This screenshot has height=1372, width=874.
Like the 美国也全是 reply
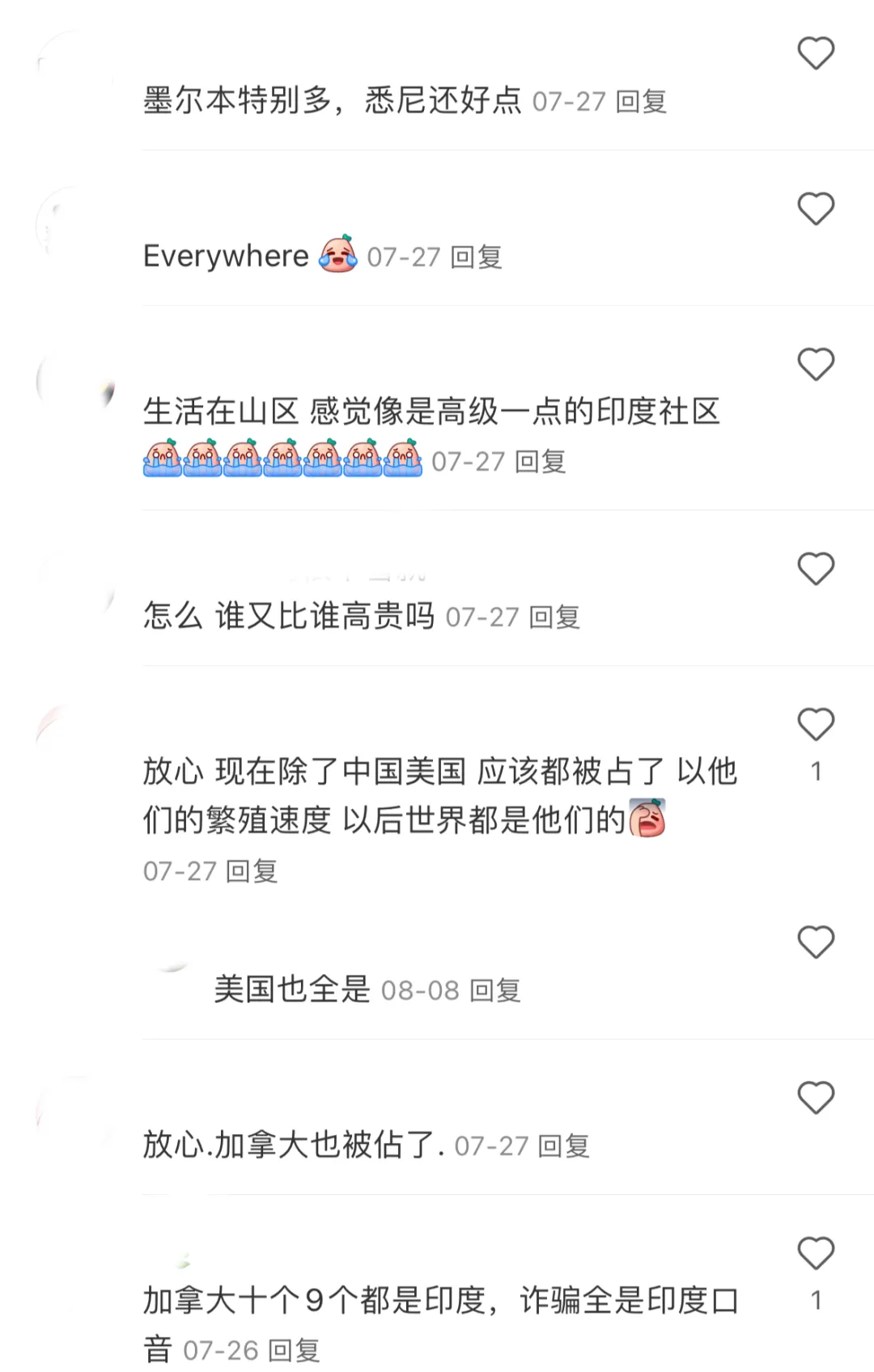click(816, 942)
